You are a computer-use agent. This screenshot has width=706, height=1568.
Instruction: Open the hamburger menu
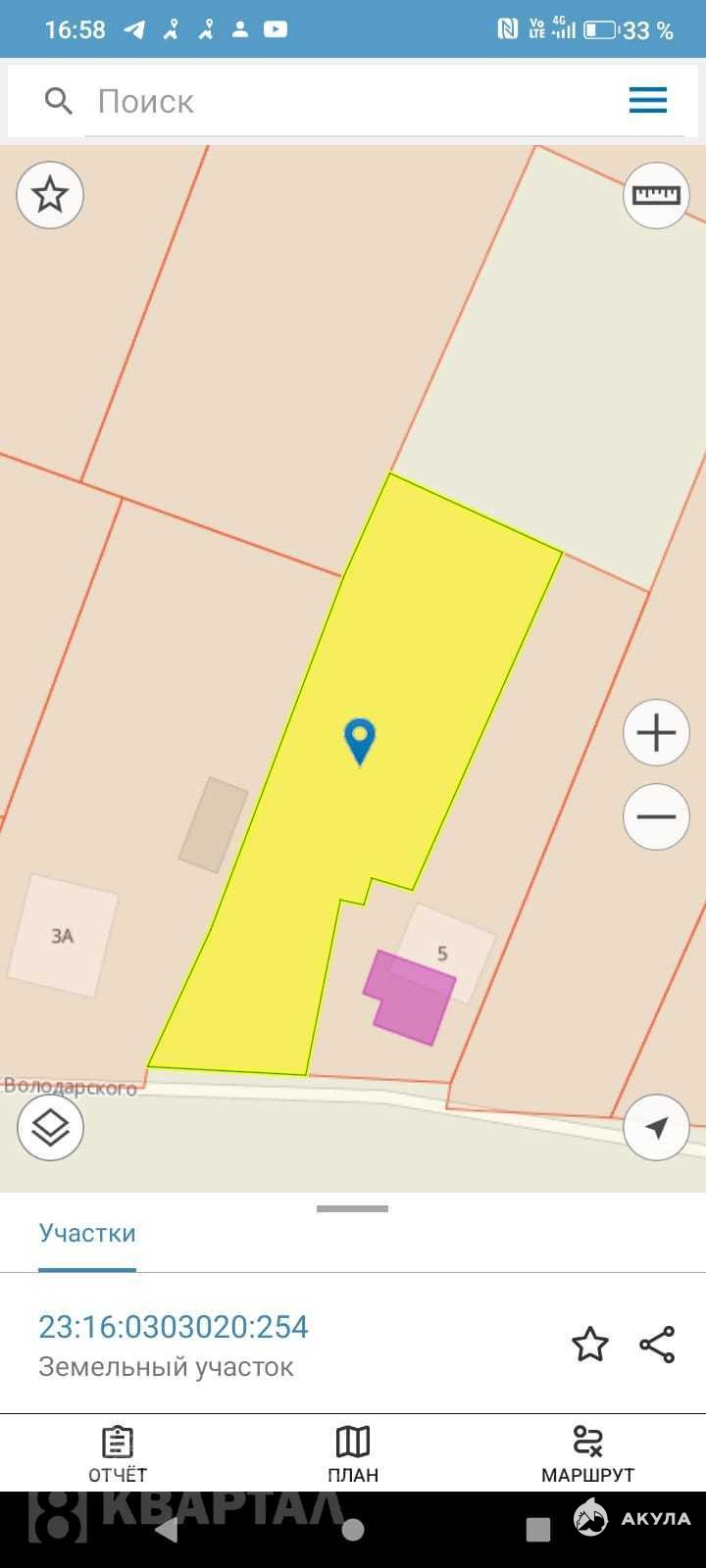click(x=648, y=100)
